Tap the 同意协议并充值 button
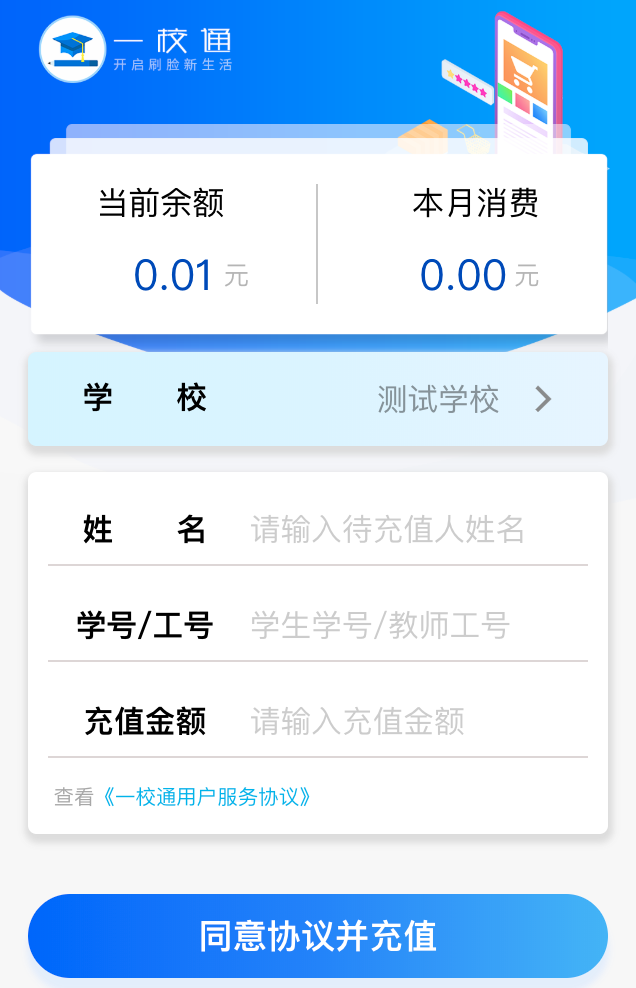Screen dimensions: 636x988 coord(318,936)
